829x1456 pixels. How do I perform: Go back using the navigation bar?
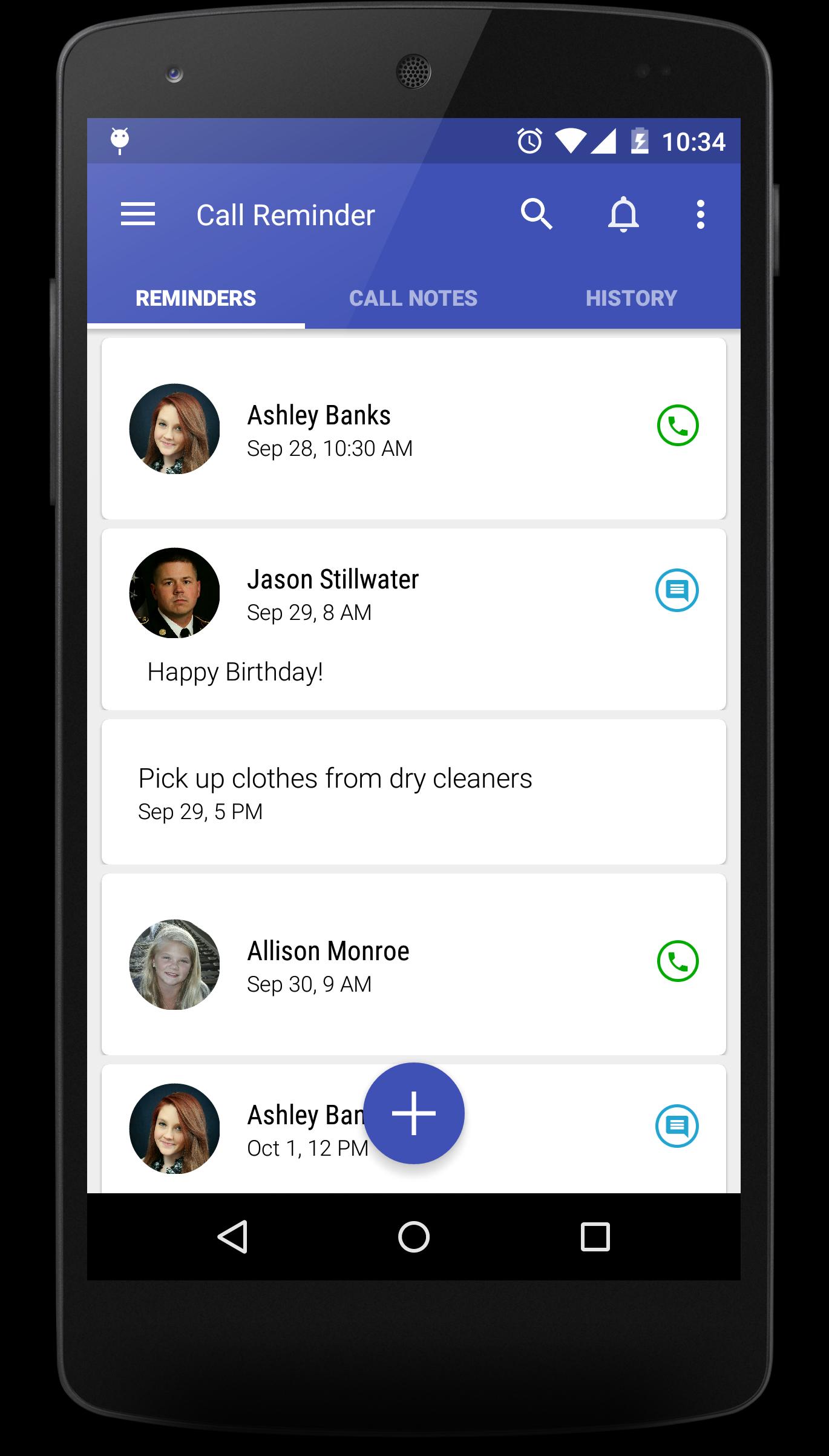[x=233, y=1236]
